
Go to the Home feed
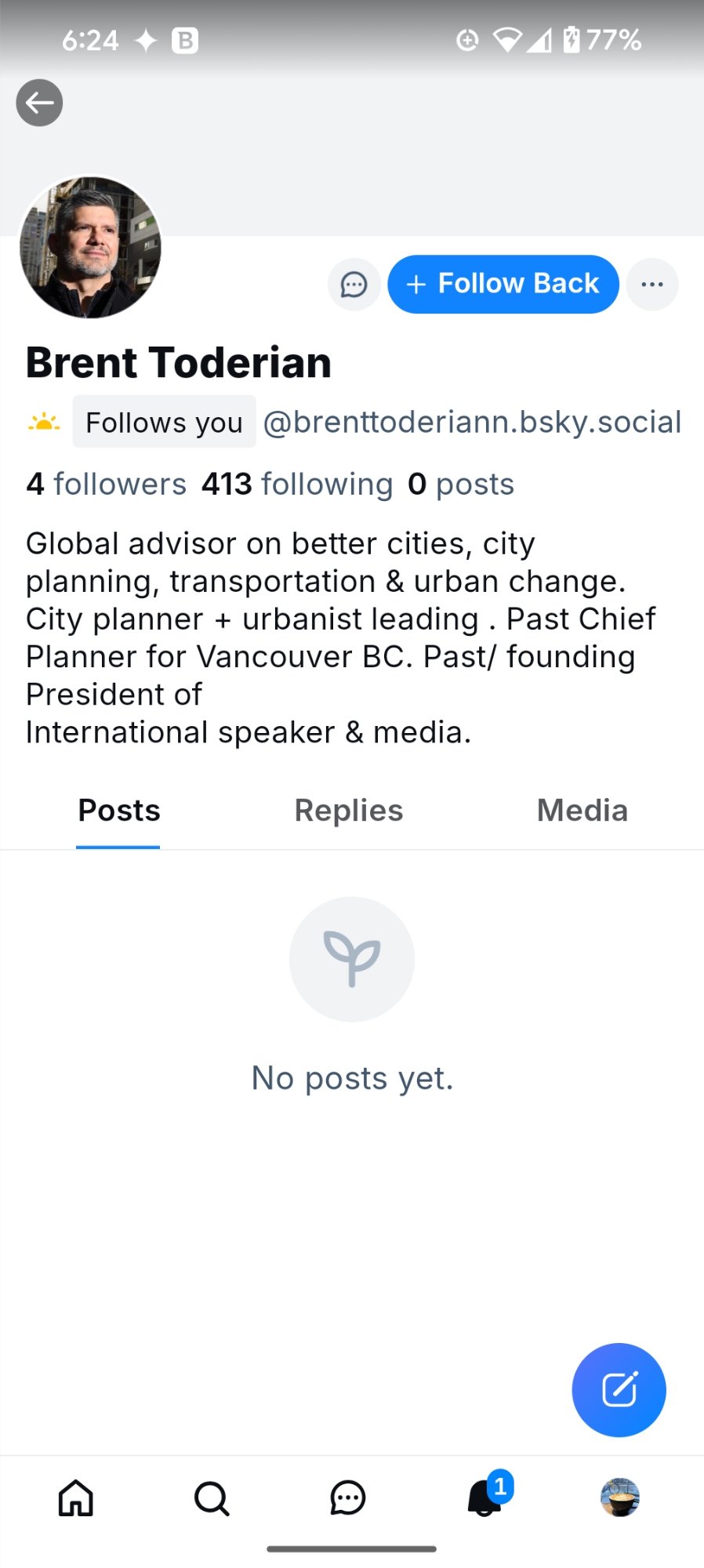coord(76,1498)
